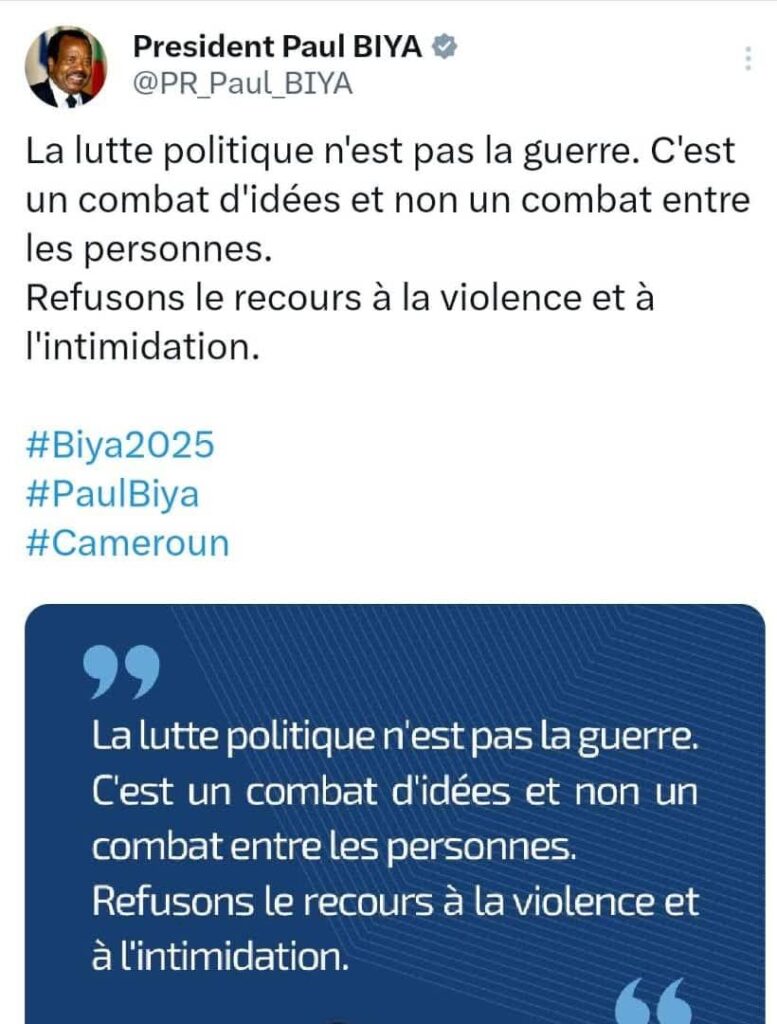777x1024 pixels.
Task: Open the @PR_Paul_BIYA profile handle
Action: (243, 85)
